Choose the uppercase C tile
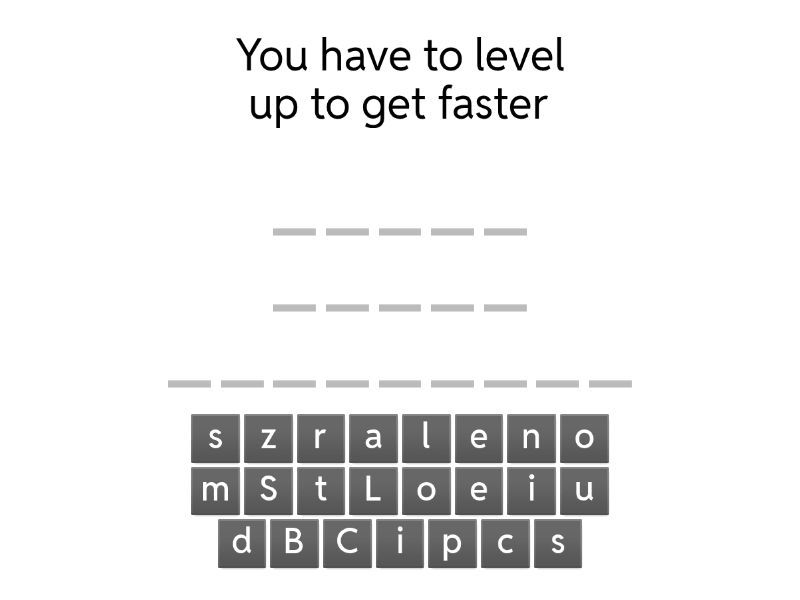 (x=347, y=543)
